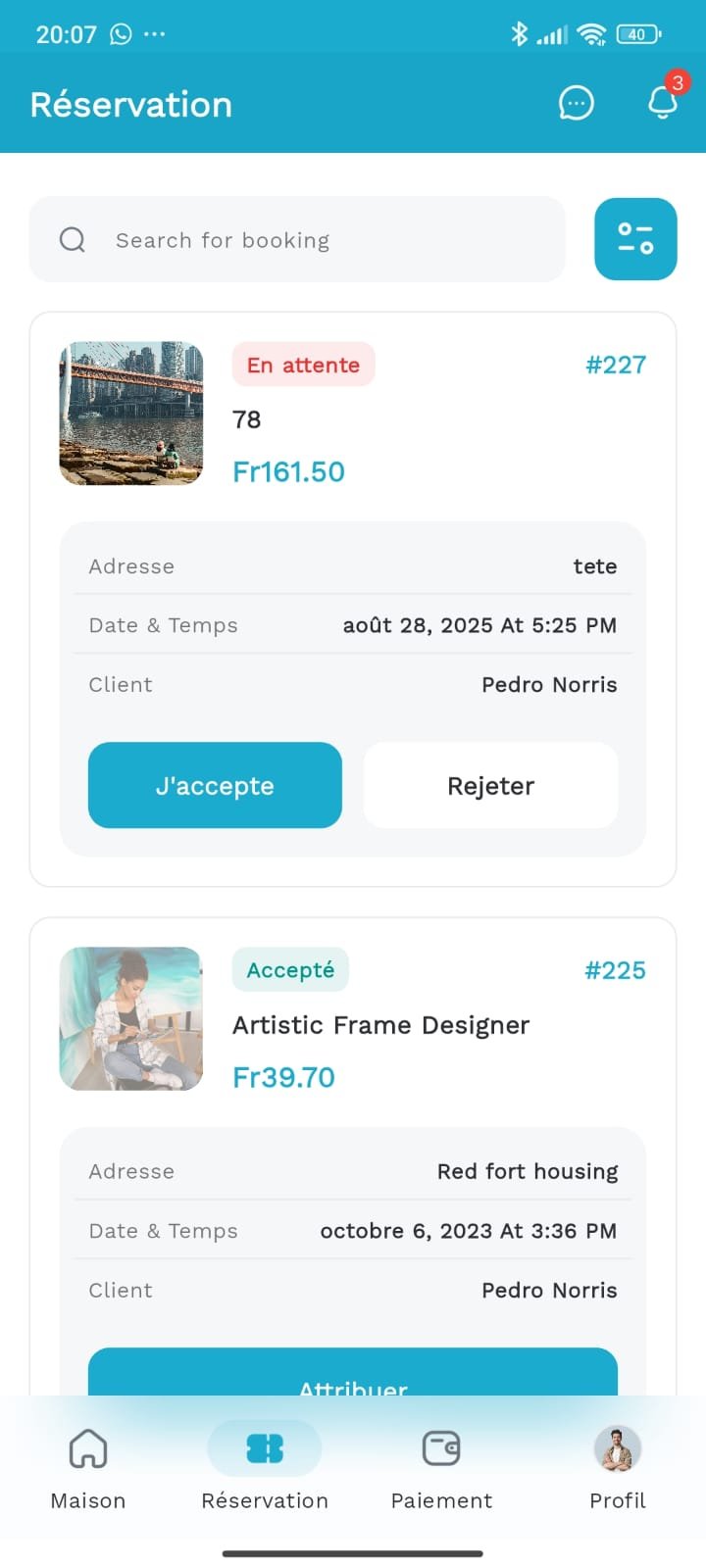Go to the Maison tab
This screenshot has height=1568, width=706.
point(88,1467)
